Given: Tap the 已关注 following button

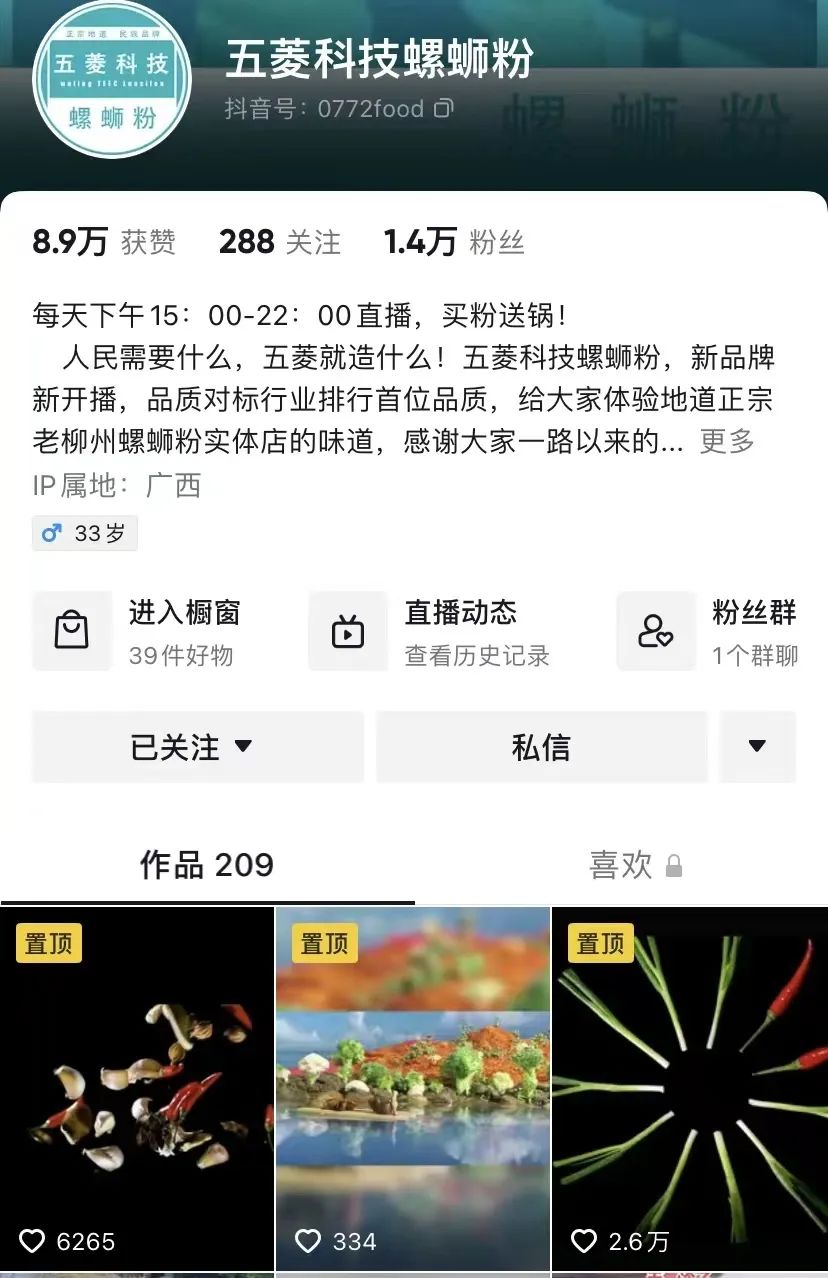Looking at the screenshot, I should tap(197, 747).
